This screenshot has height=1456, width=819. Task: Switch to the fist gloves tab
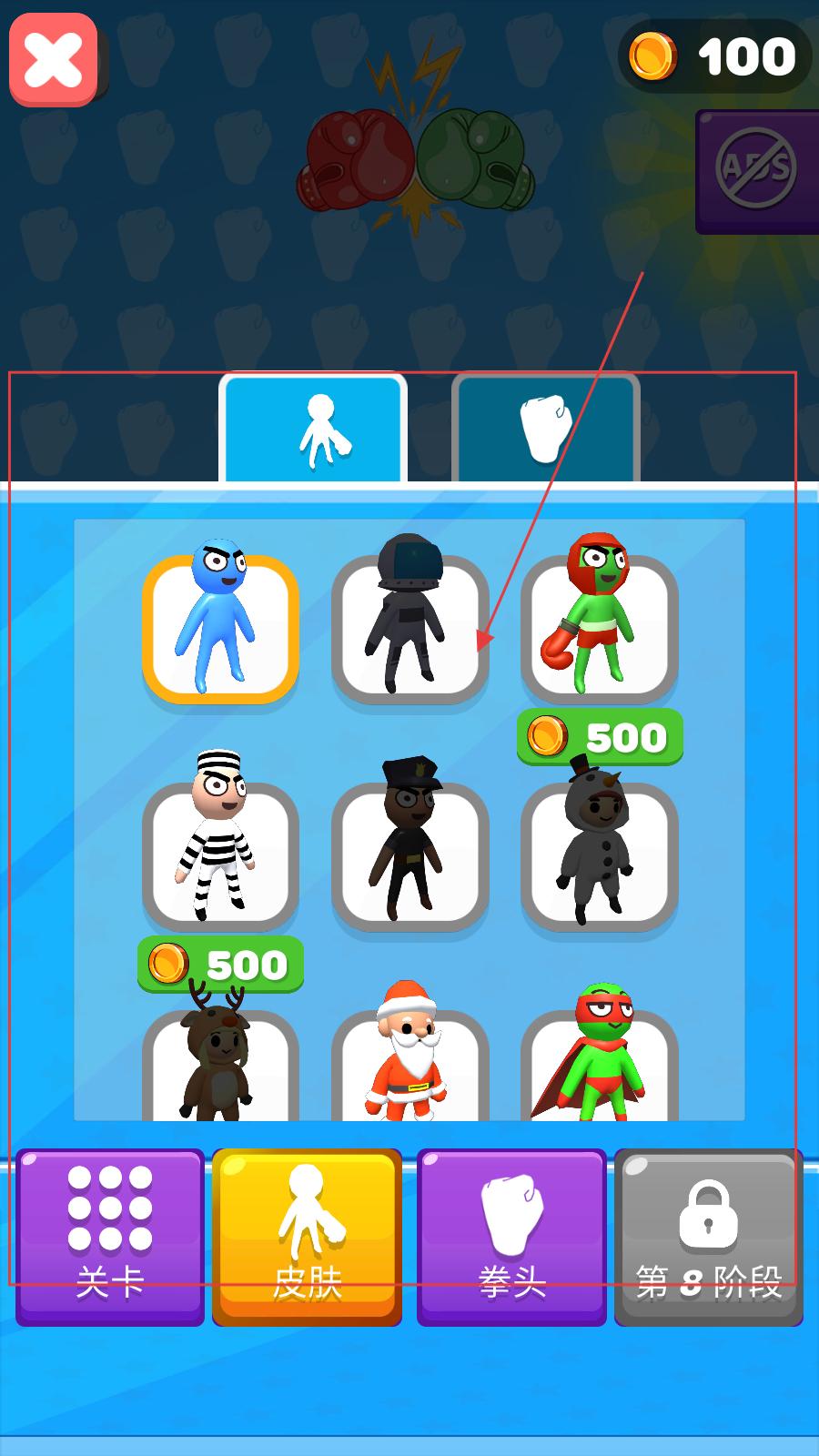[546, 429]
